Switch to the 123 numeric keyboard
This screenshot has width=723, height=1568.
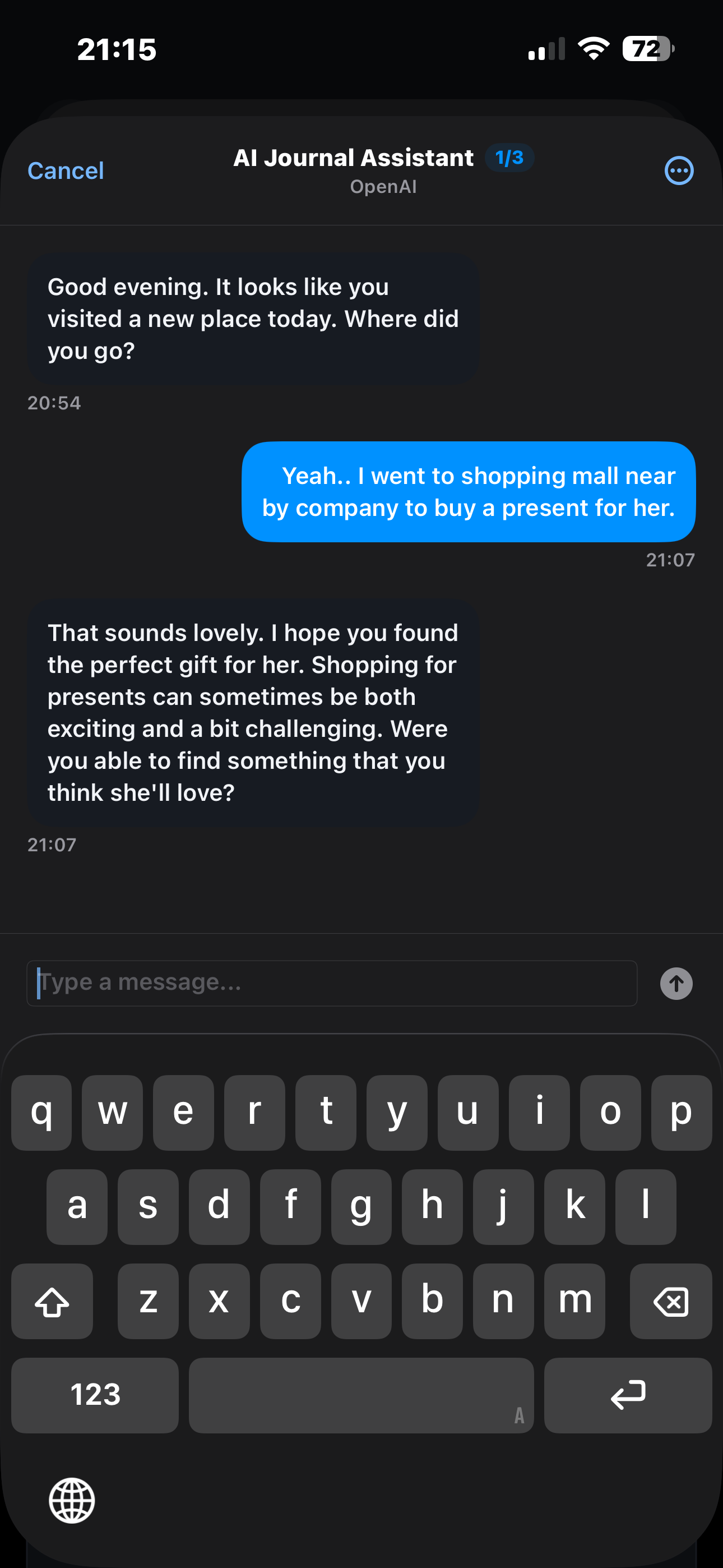(95, 1395)
